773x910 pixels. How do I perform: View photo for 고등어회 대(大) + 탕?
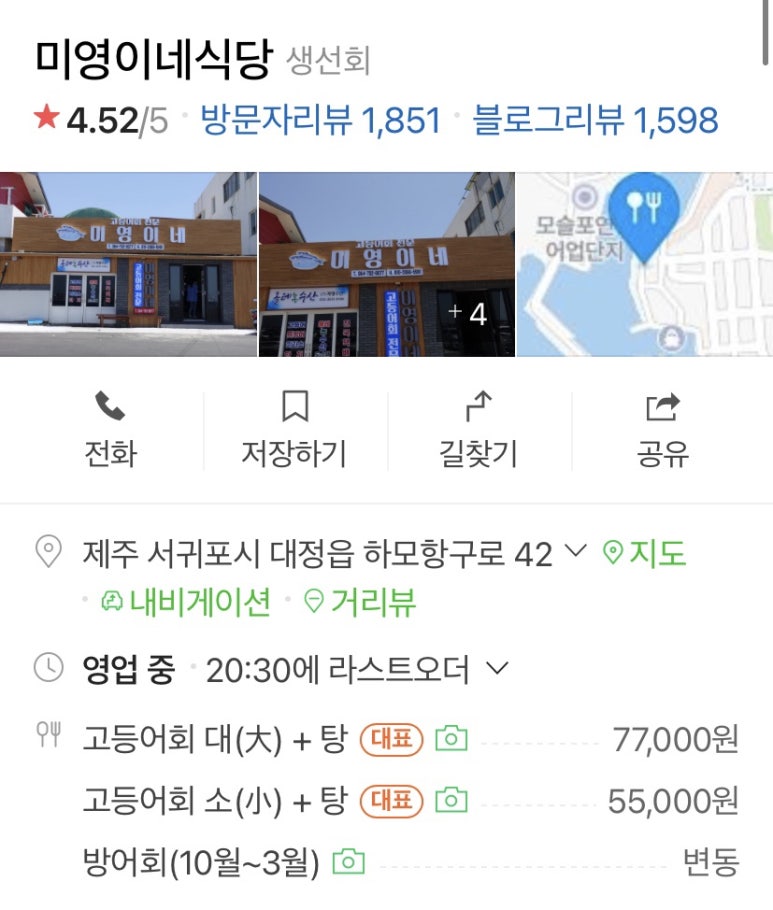[x=452, y=740]
